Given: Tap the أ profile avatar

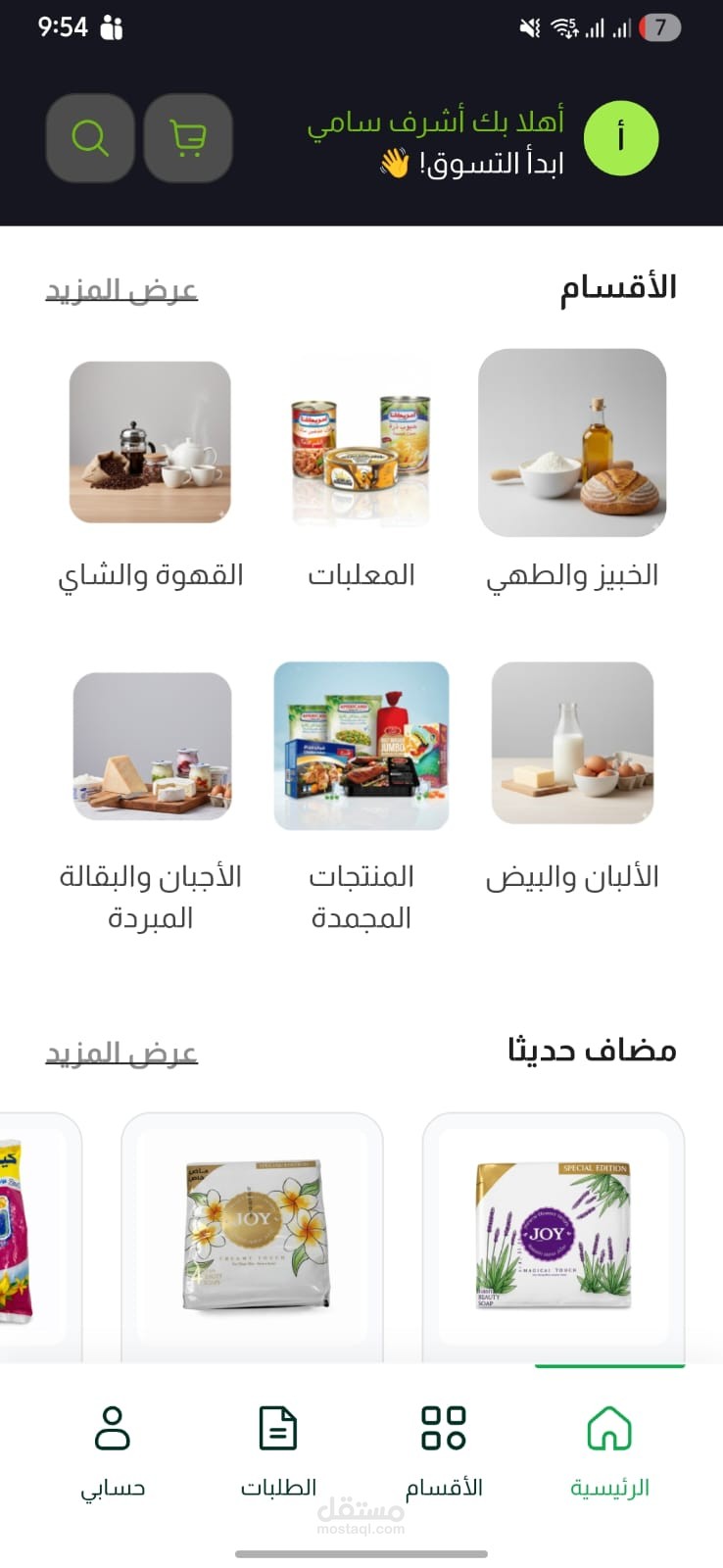Looking at the screenshot, I should click(x=620, y=138).
